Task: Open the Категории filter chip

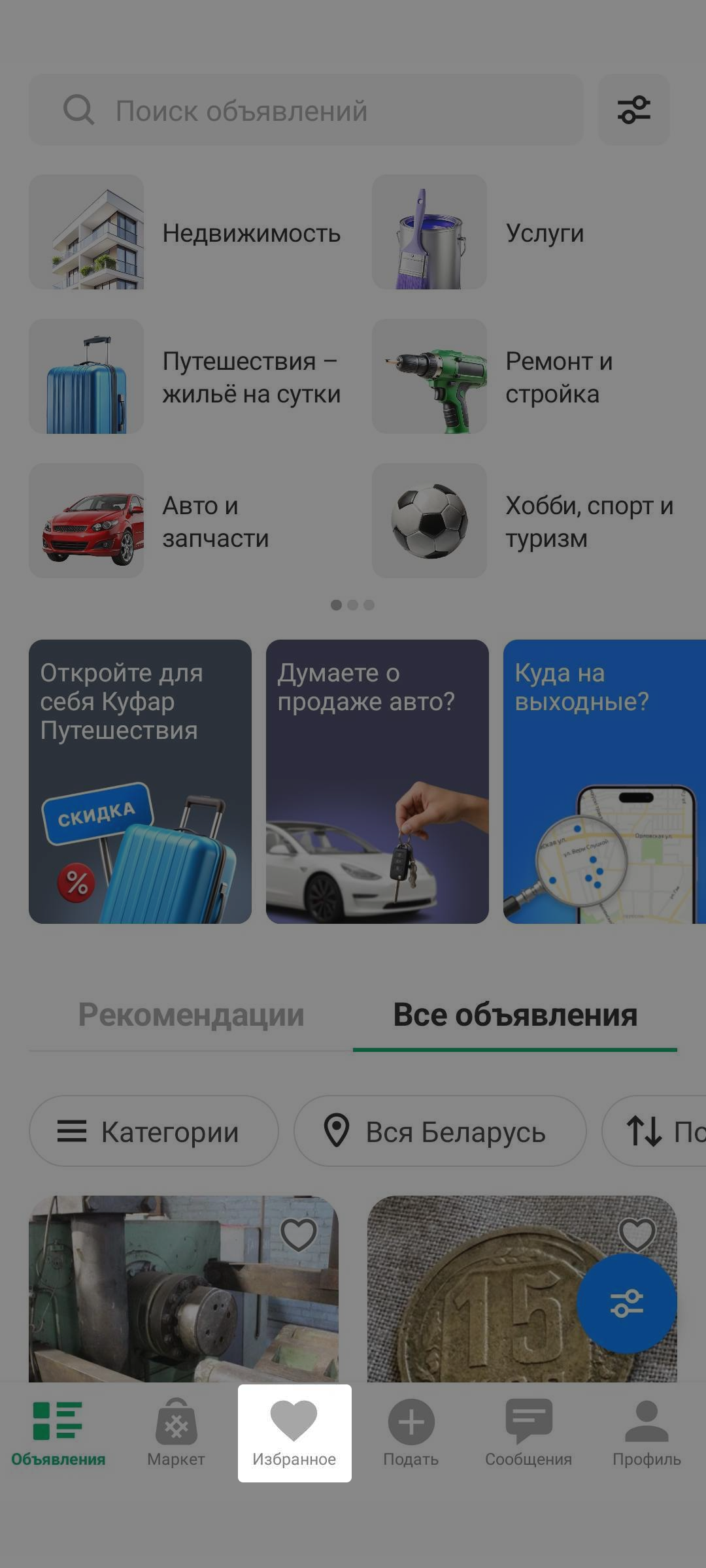Action: point(154,1131)
